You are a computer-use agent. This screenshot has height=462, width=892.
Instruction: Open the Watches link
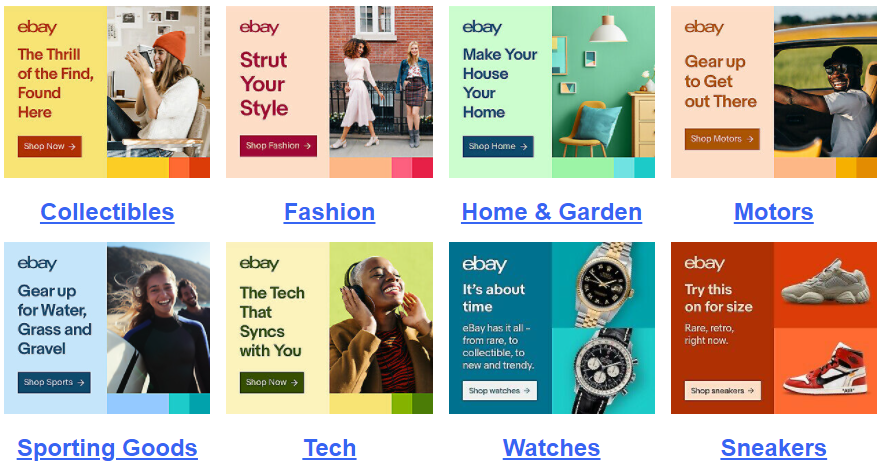(x=551, y=447)
